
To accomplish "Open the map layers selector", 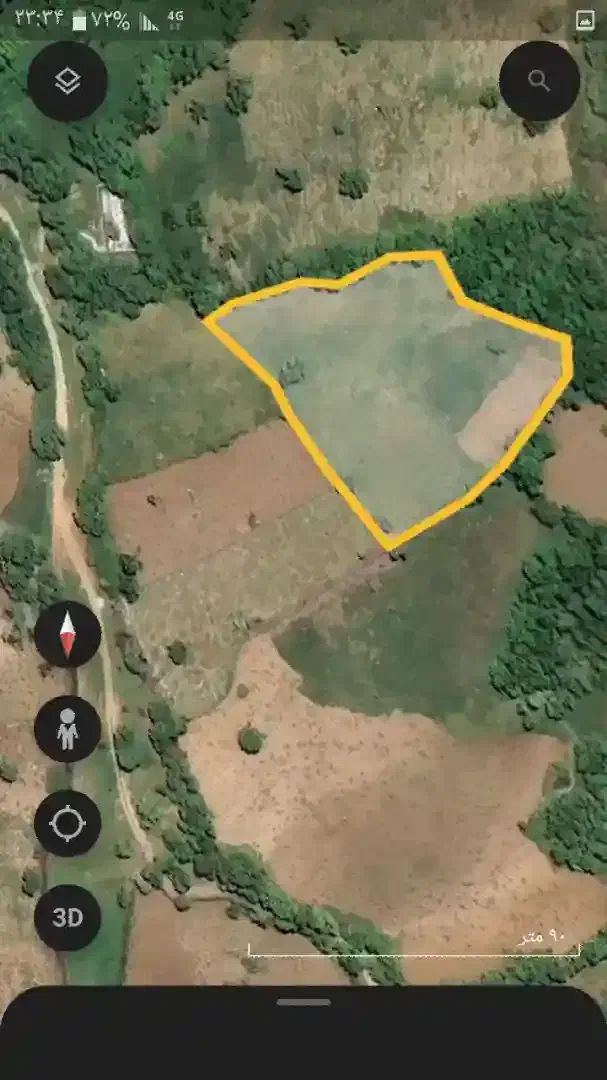I will 67,81.
